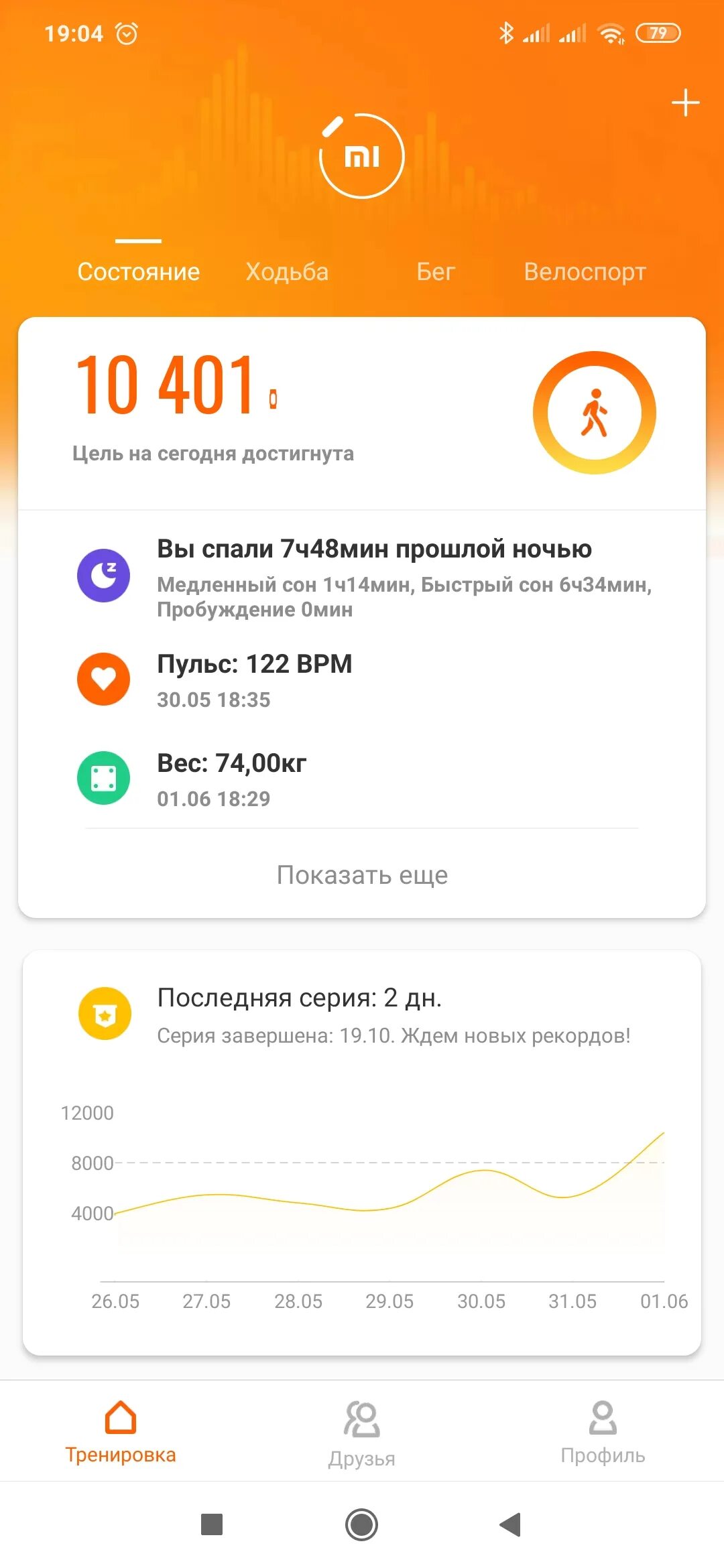
Task: Tap the heart rate icon
Action: click(x=104, y=679)
